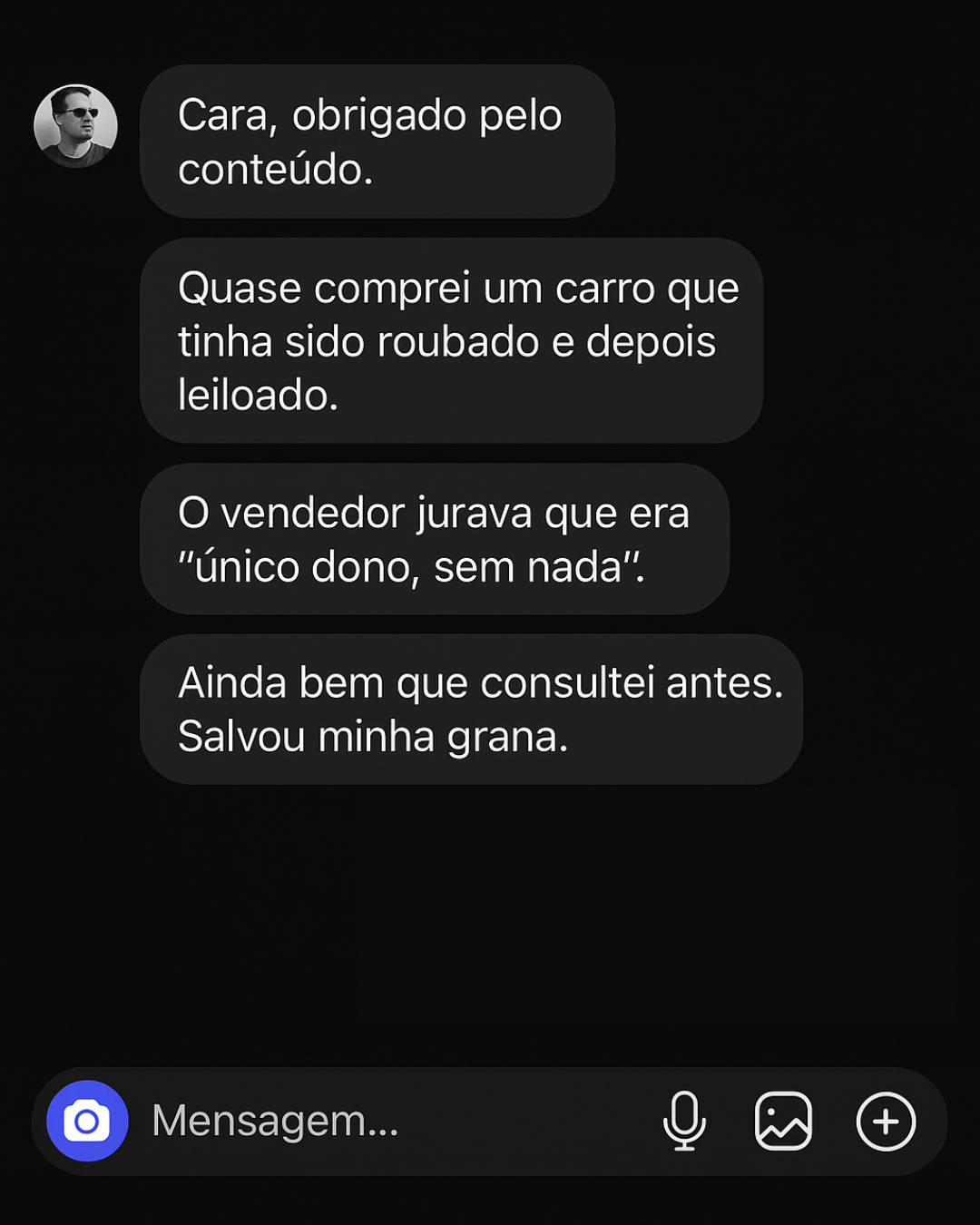Open more options with the plus button
This screenshot has height=1225, width=980.
click(885, 1122)
